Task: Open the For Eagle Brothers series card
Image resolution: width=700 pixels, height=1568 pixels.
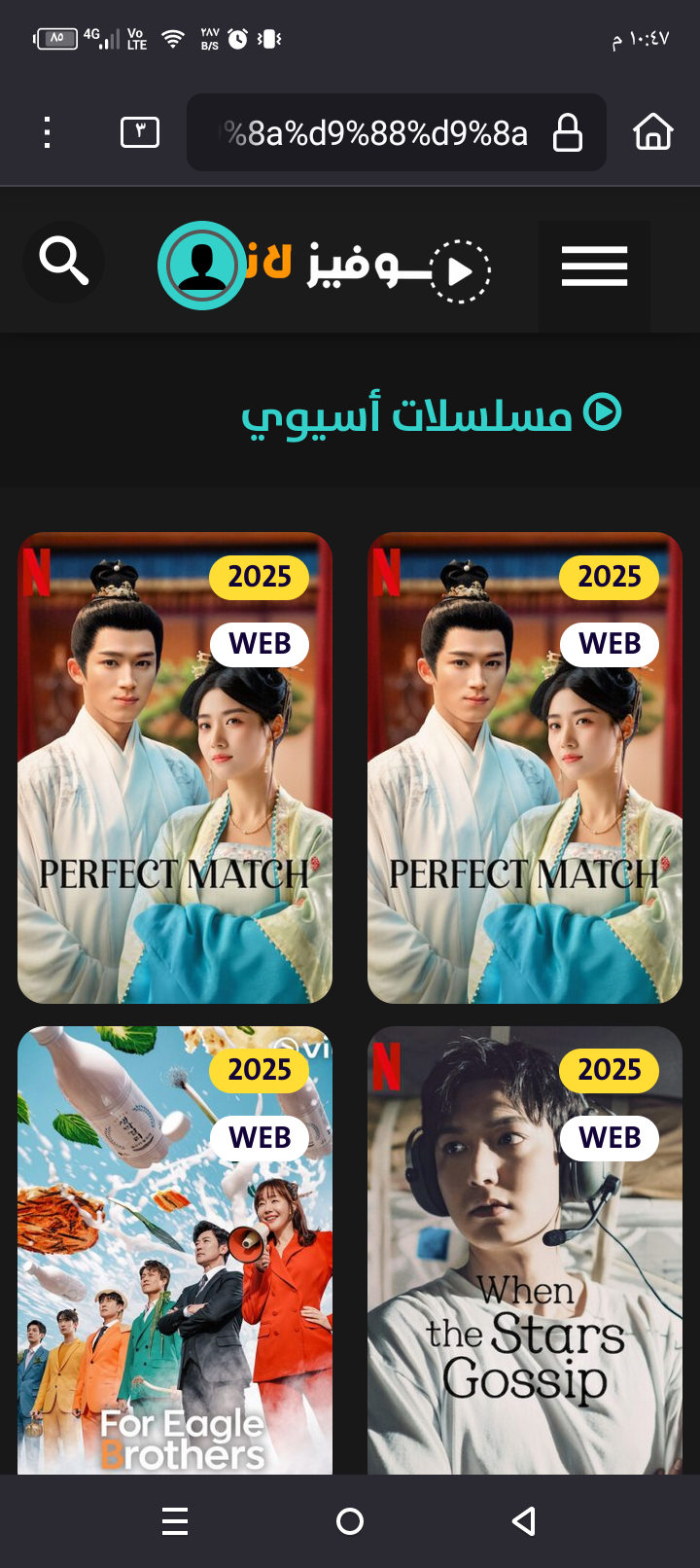Action: [x=175, y=1250]
